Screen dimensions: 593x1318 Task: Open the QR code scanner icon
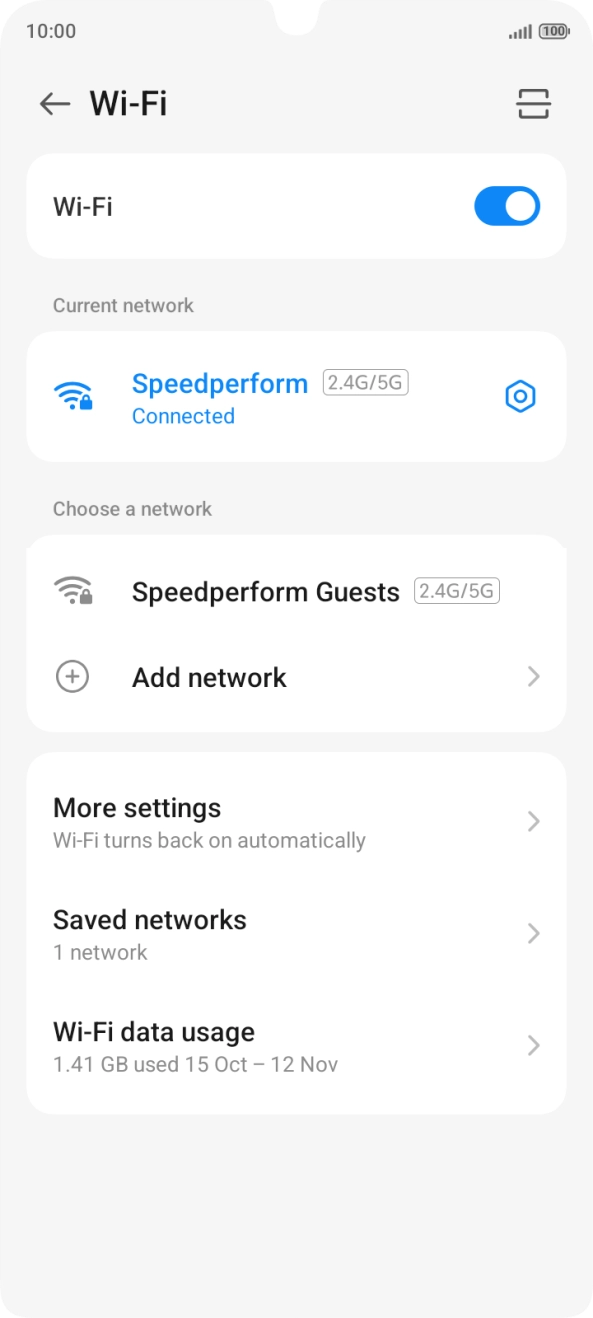pos(533,103)
